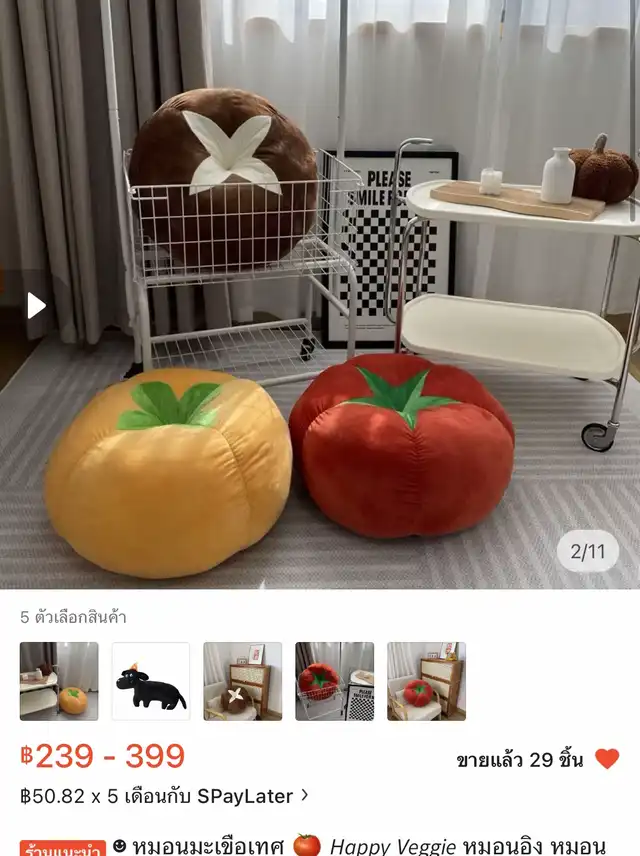Select the tomato cushion in basket variant thumbnail
This screenshot has width=640, height=856.
(335, 681)
